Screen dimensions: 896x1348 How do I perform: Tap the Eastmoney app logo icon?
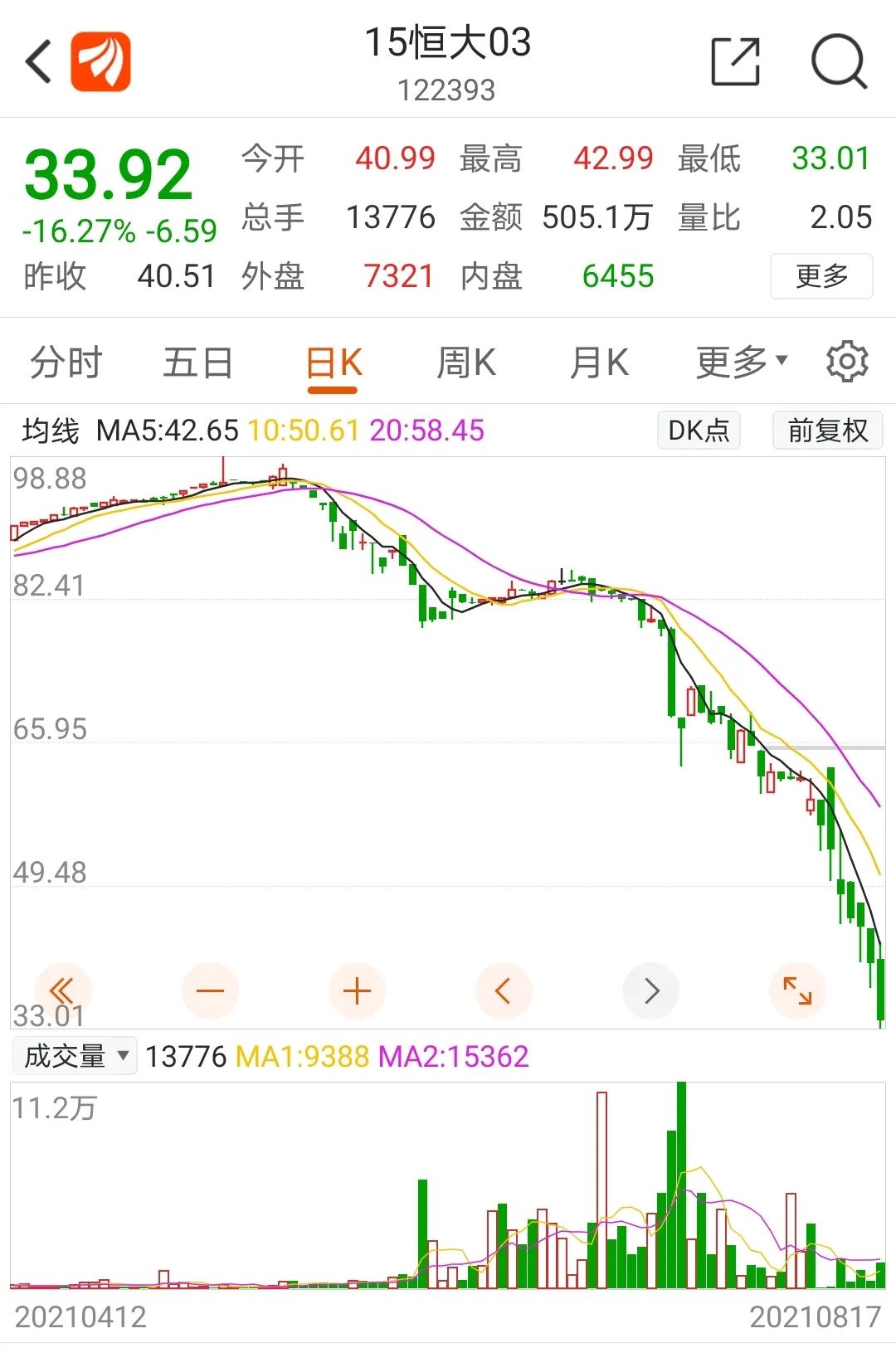(102, 61)
